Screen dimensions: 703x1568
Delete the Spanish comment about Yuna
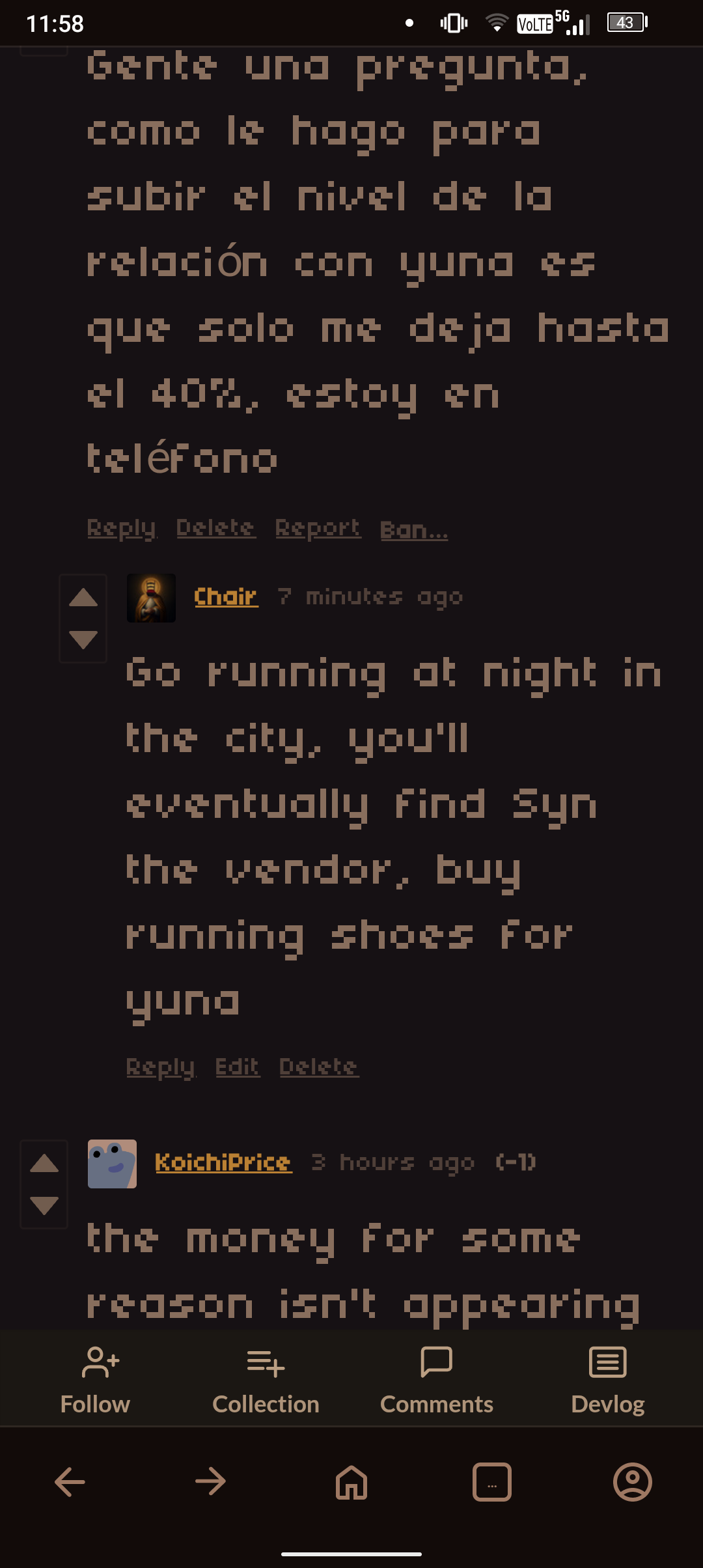[216, 527]
